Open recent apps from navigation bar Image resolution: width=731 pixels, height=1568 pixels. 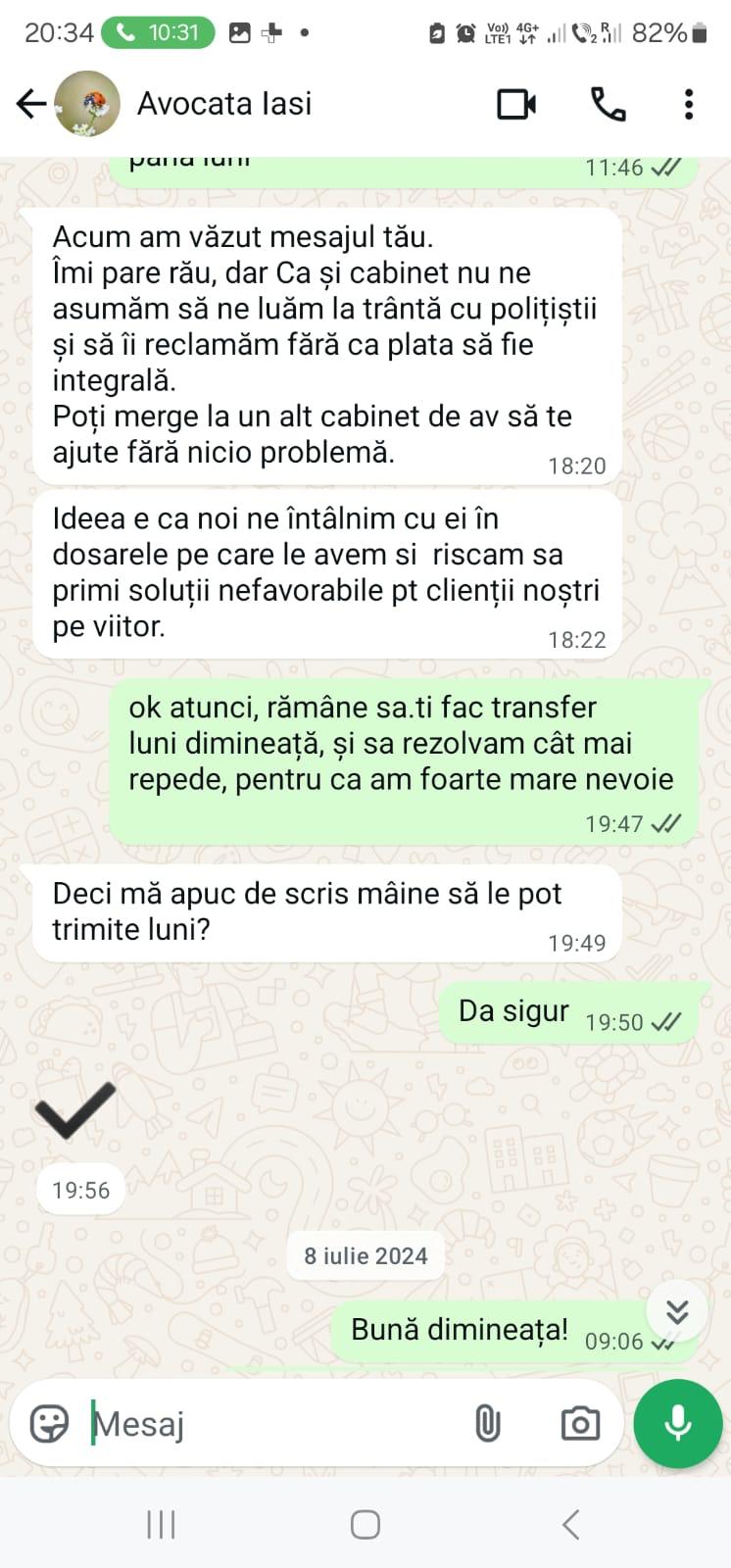pyautogui.click(x=161, y=1525)
